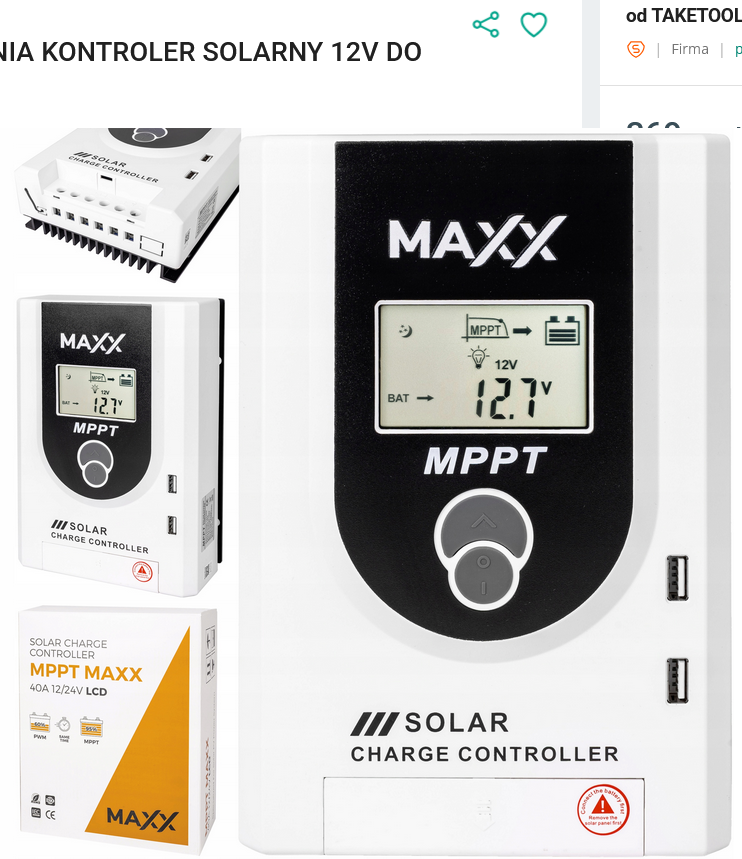
Task: Share this solar controller listing
Action: pyautogui.click(x=486, y=25)
